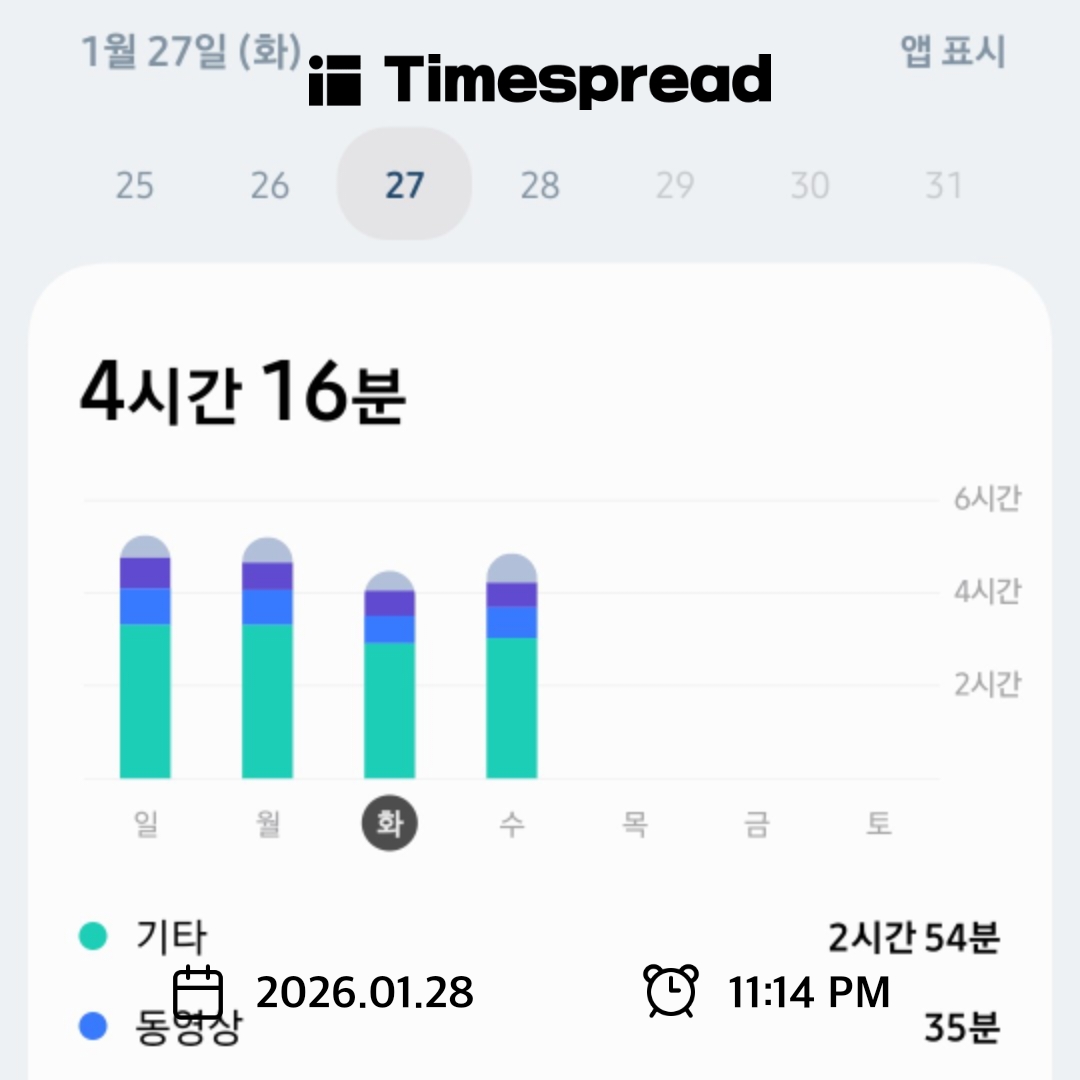
Task: Tap the 앱 표시 option
Action: [952, 52]
